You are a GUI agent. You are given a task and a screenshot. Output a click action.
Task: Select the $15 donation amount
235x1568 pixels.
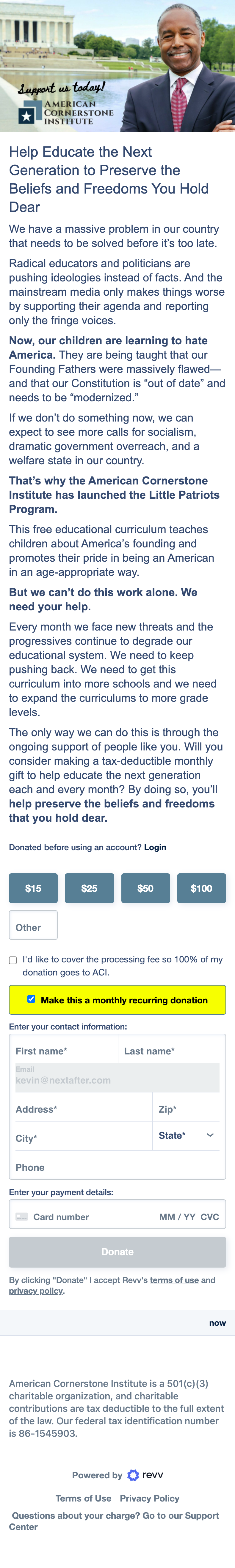33,888
